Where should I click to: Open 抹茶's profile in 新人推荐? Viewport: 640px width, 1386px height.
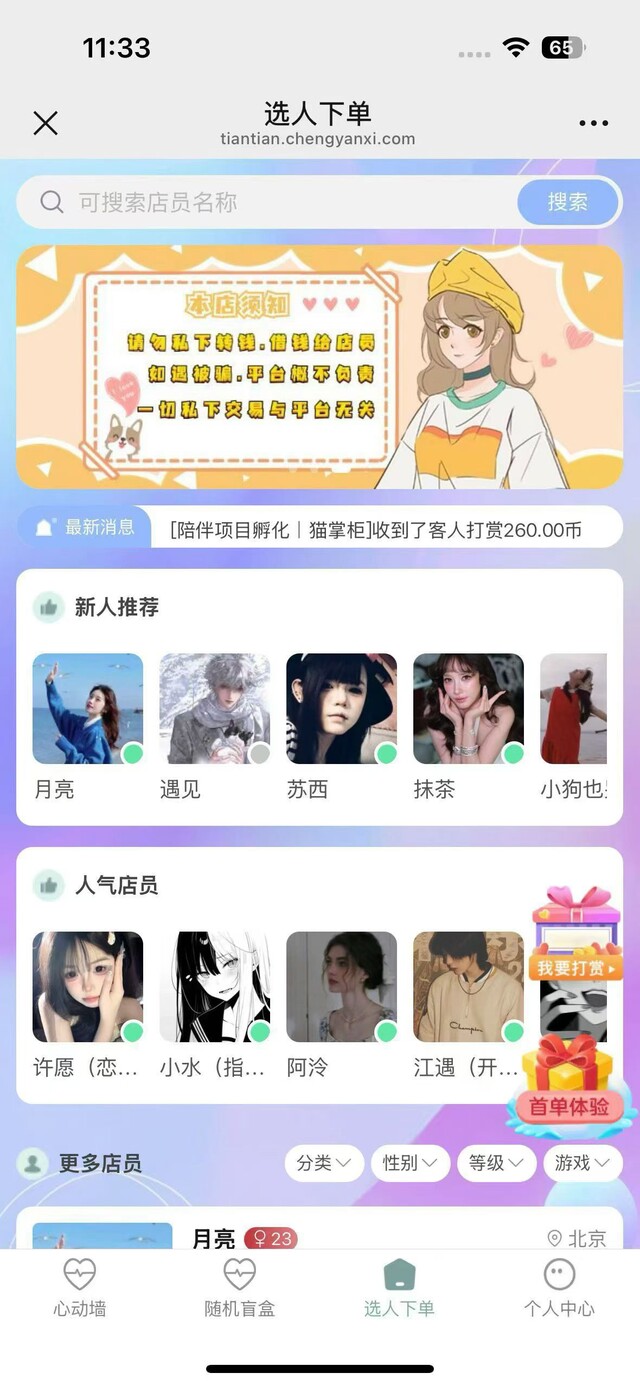[x=468, y=709]
